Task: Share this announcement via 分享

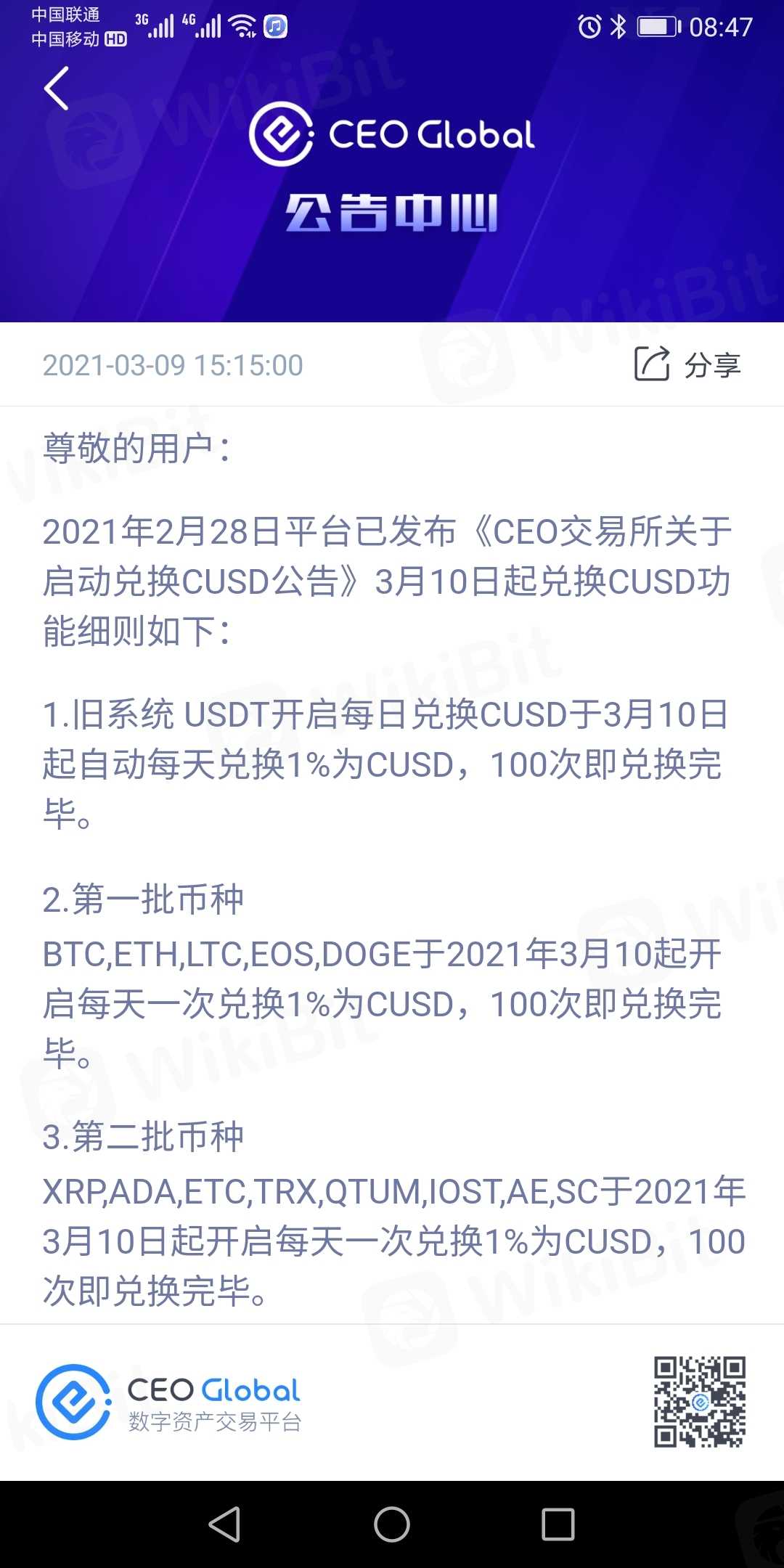Action: (x=687, y=364)
